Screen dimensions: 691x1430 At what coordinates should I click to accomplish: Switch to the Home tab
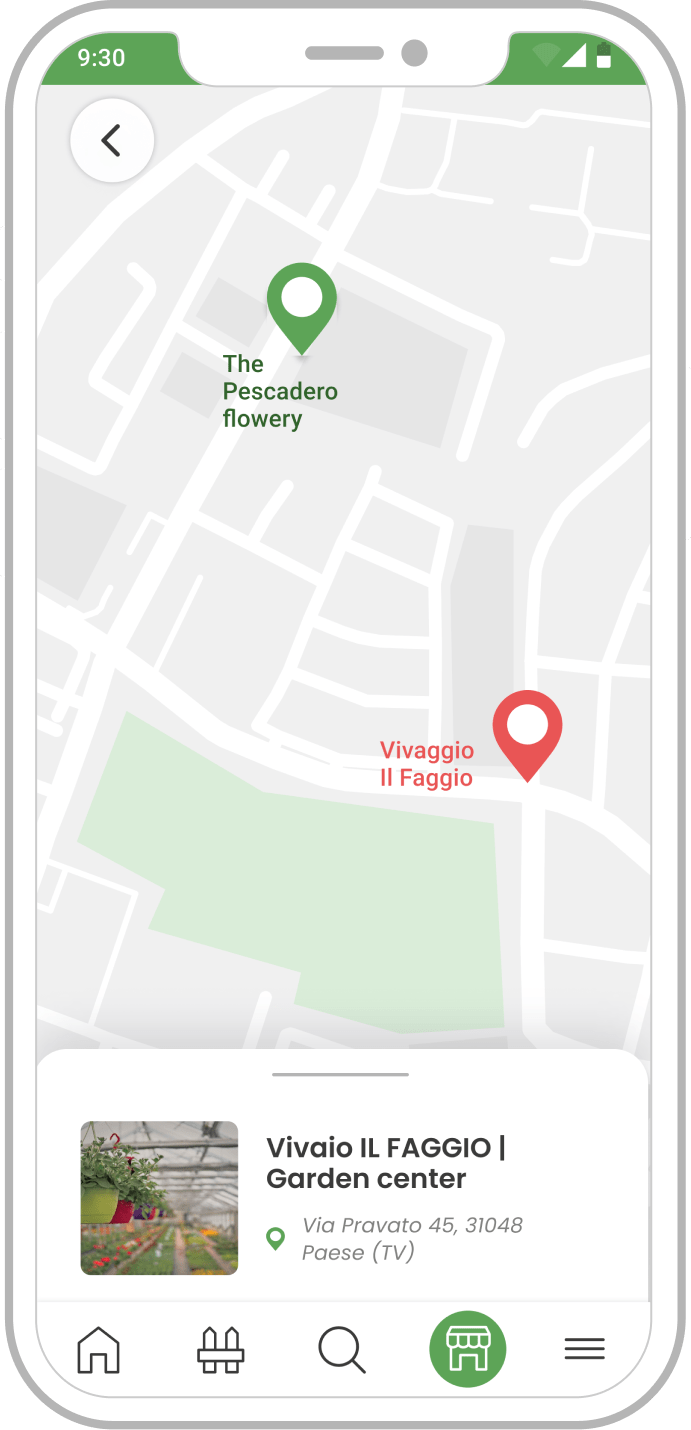point(99,1349)
